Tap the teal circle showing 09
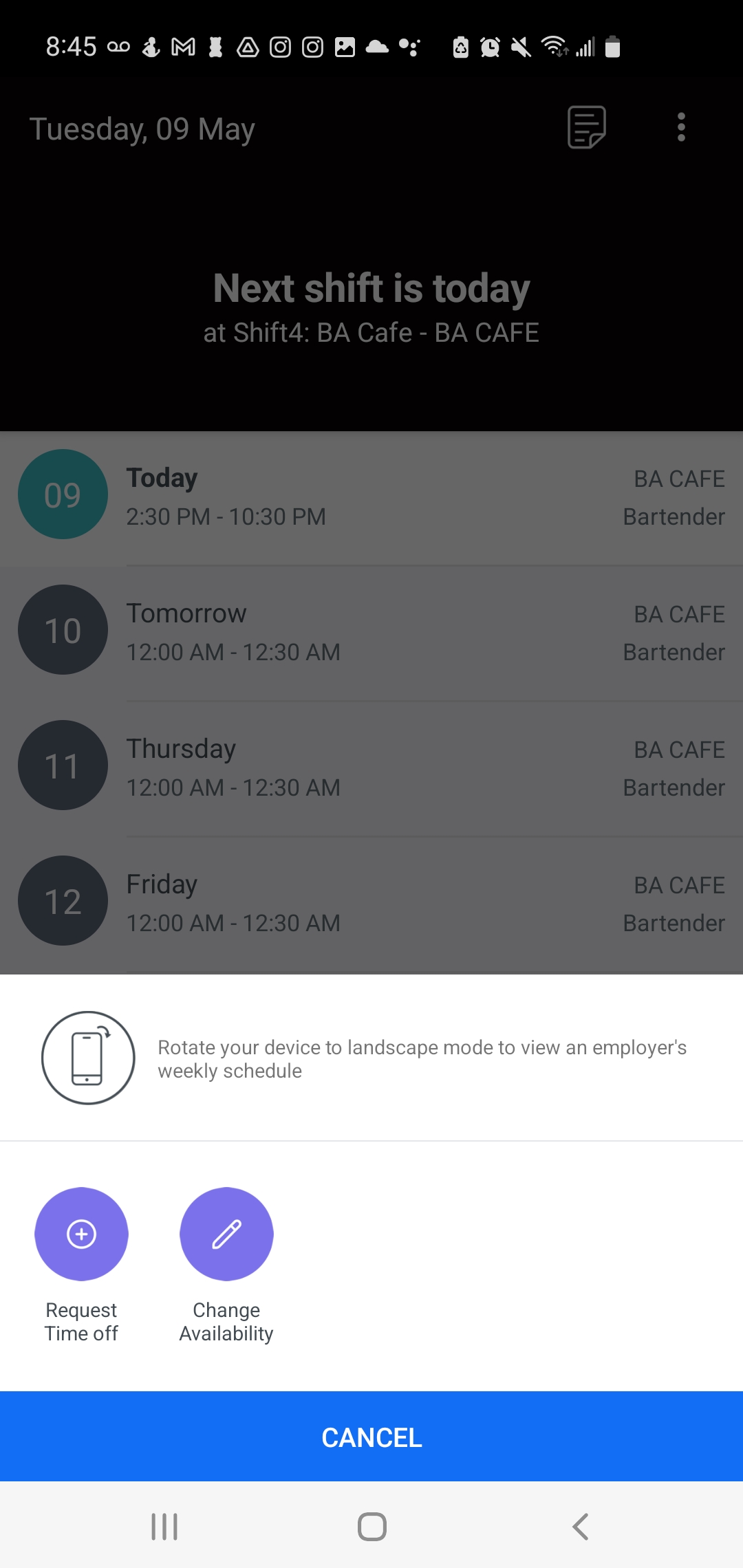This screenshot has height=1568, width=743. [62, 494]
